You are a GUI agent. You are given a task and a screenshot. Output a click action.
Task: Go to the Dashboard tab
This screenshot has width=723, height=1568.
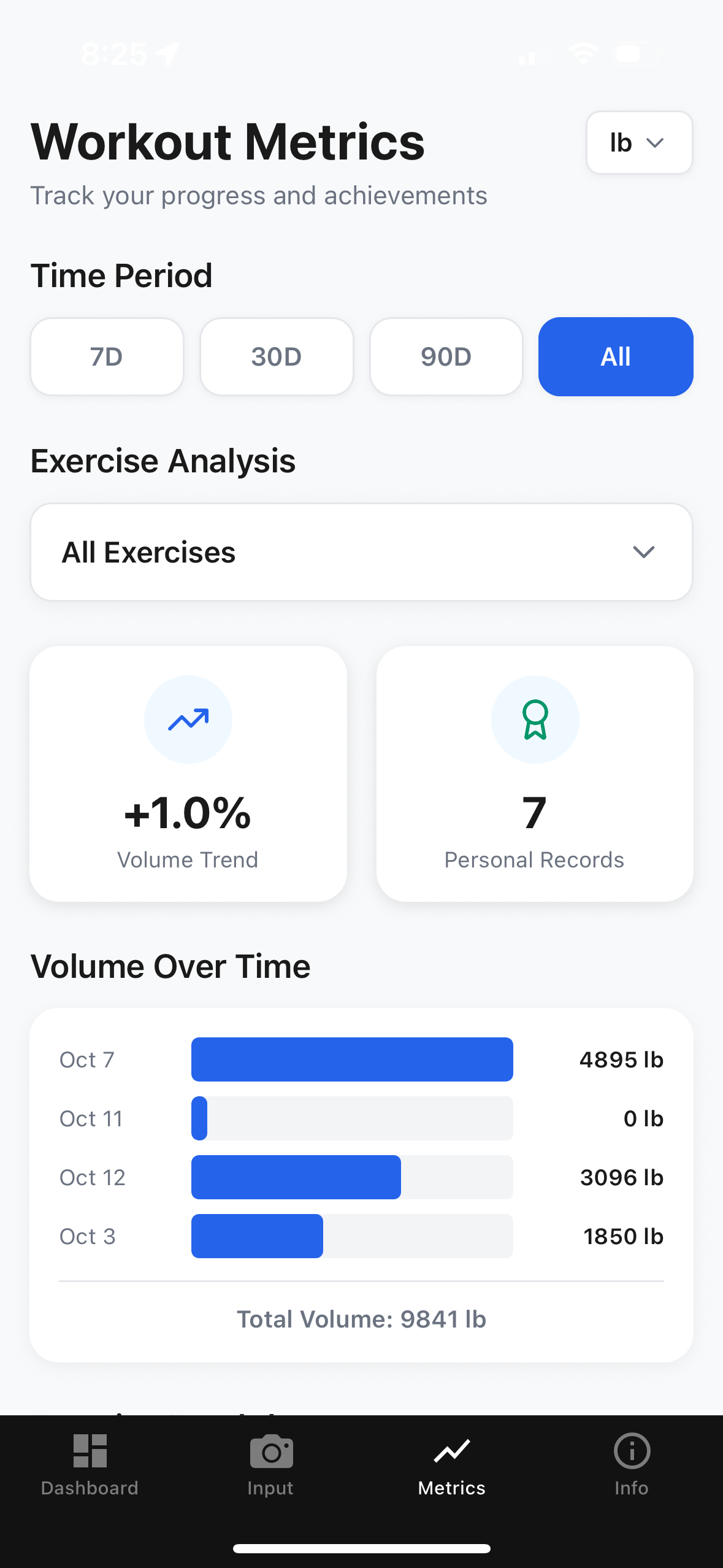(90, 1464)
